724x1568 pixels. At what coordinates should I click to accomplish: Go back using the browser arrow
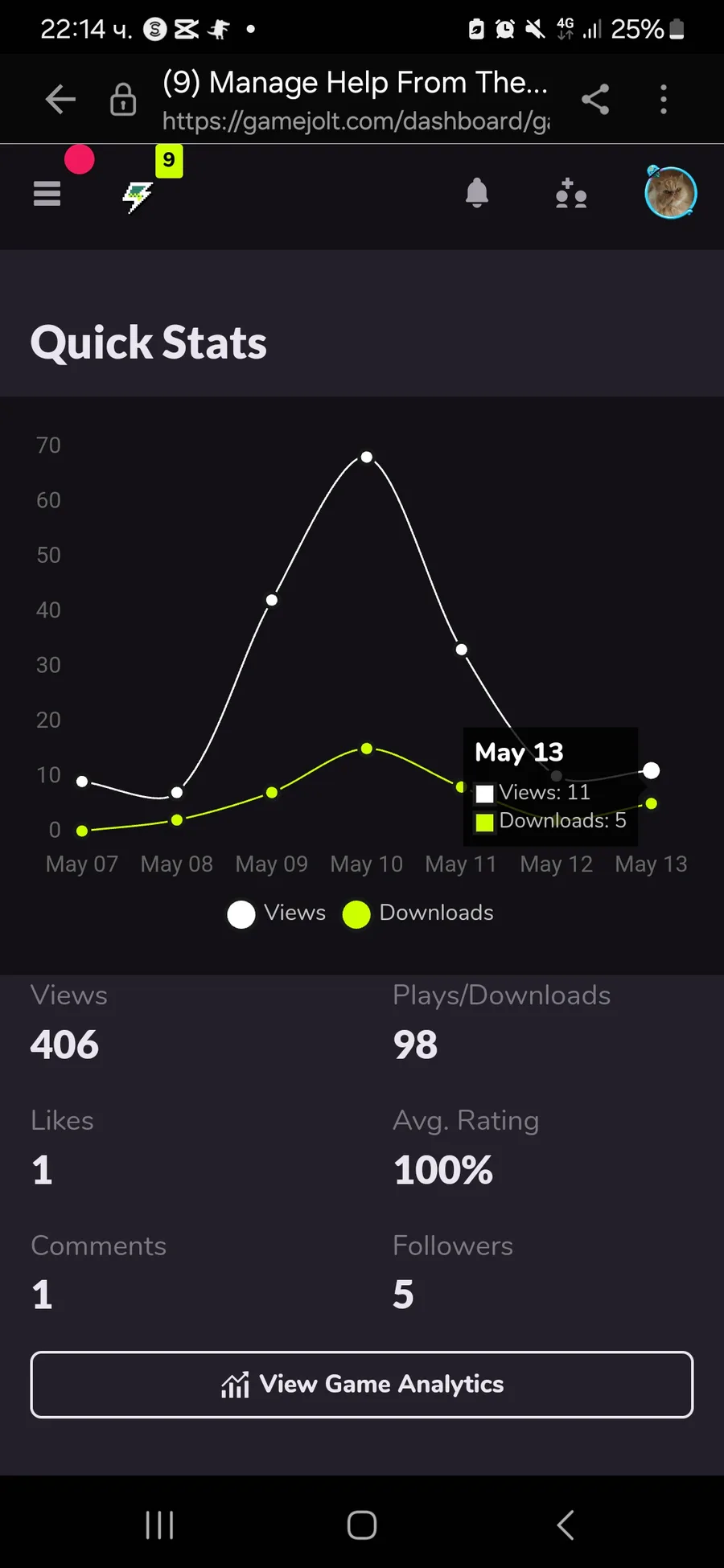pyautogui.click(x=60, y=100)
